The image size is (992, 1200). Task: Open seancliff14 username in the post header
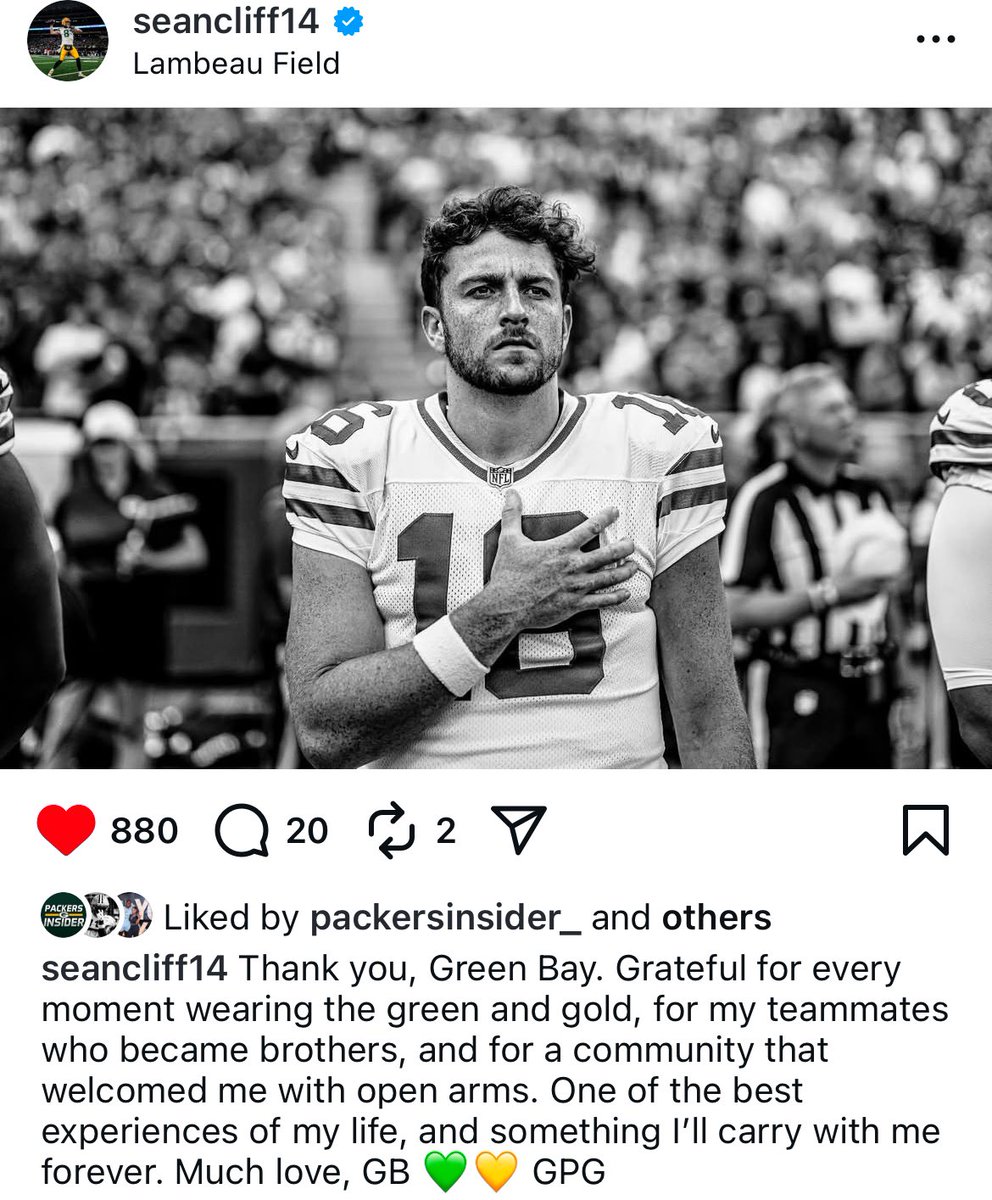[225, 24]
